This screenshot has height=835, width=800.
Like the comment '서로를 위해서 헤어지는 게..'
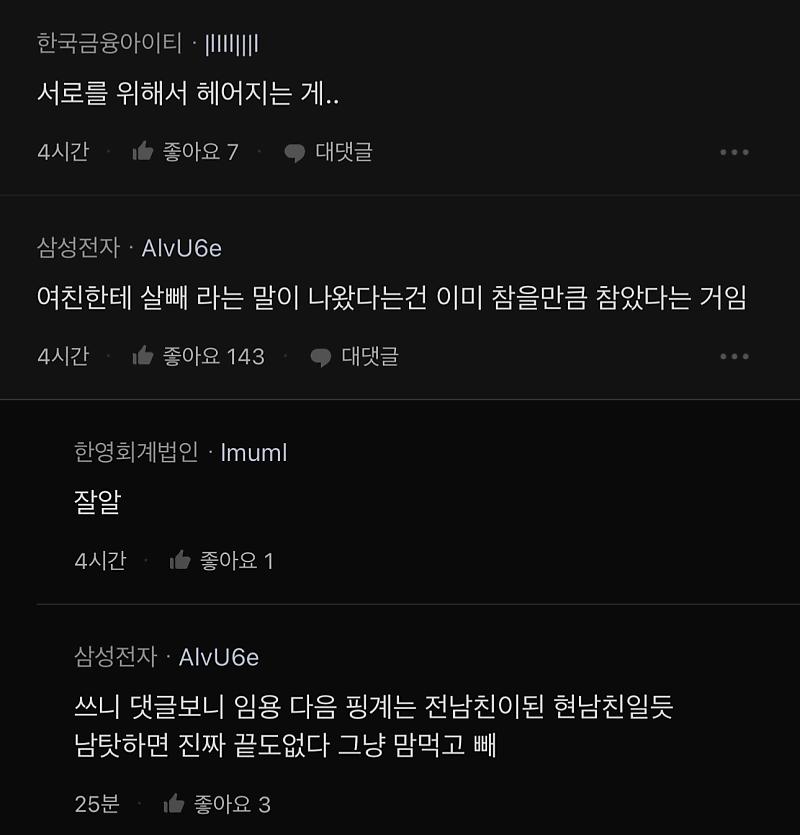143,152
